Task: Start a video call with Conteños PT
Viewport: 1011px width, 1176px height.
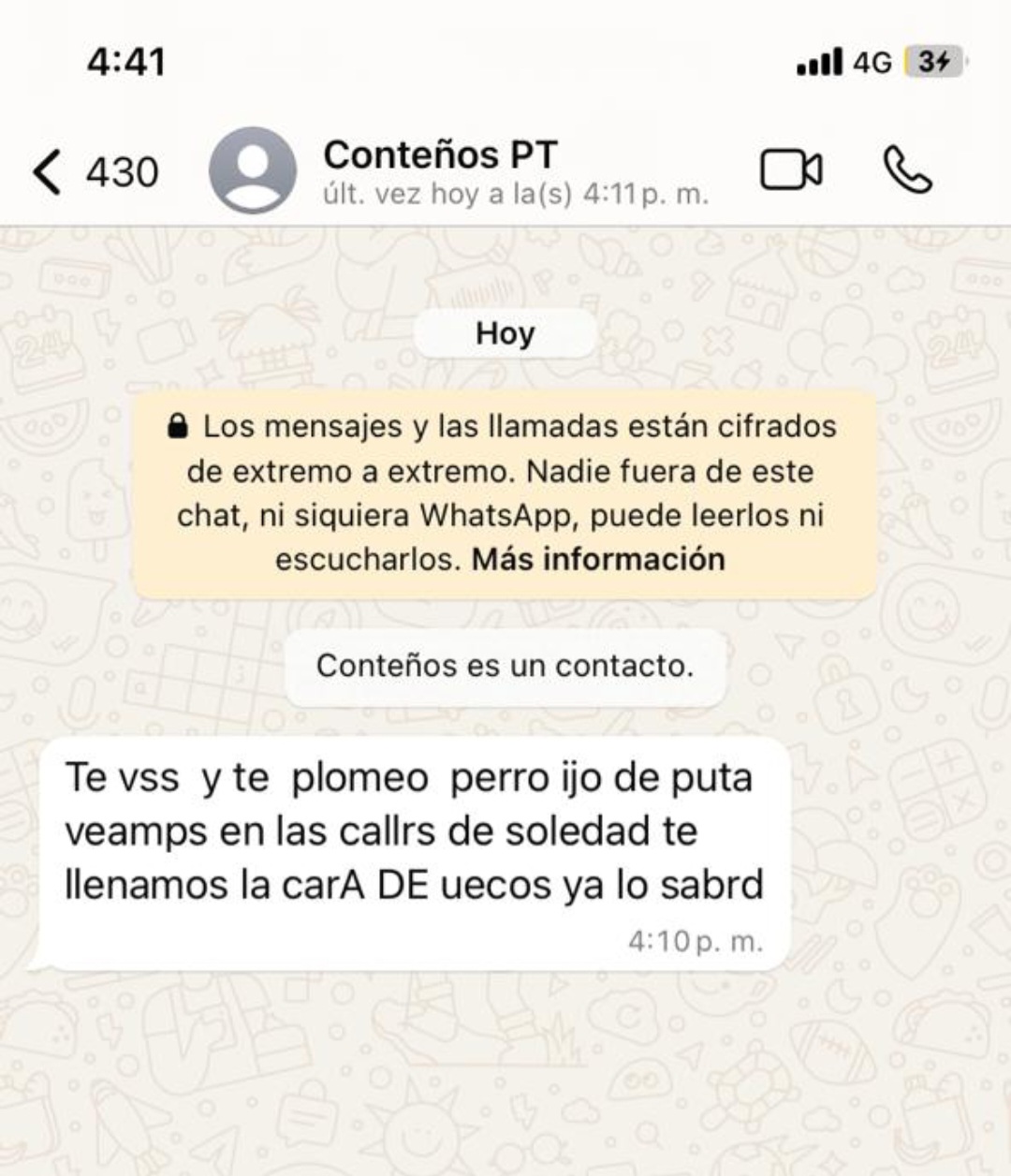Action: [x=791, y=170]
